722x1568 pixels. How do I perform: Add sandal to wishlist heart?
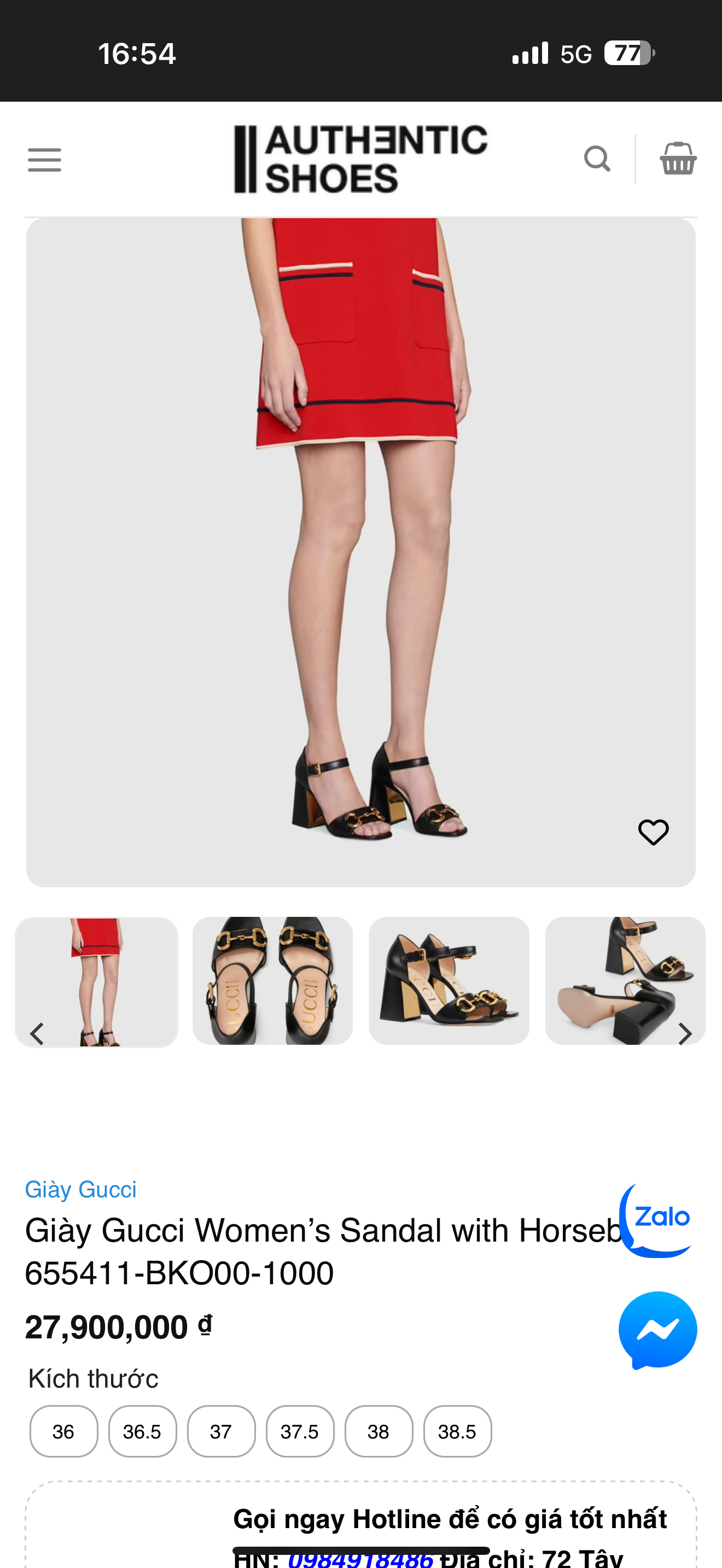click(x=653, y=832)
